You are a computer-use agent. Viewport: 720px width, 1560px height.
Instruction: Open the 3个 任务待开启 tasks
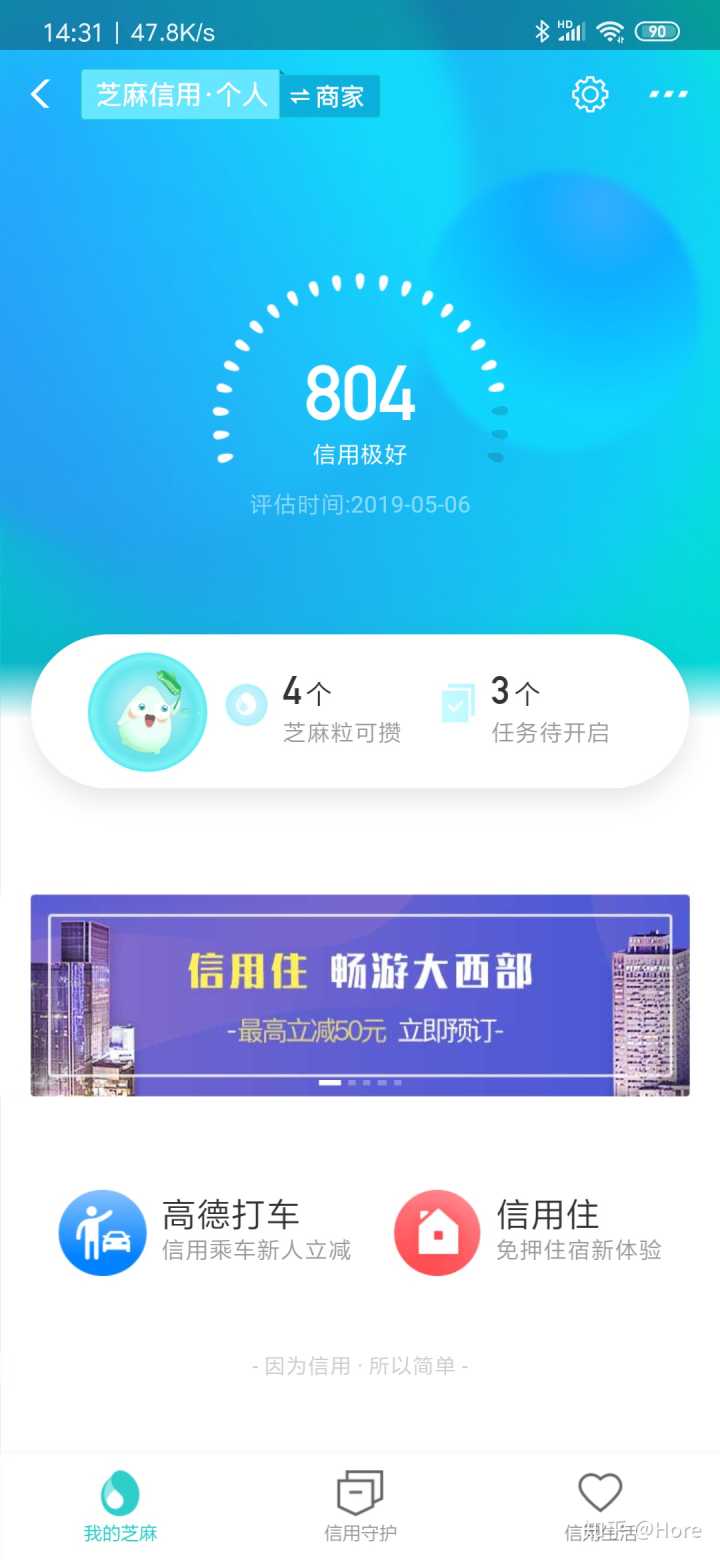[528, 710]
